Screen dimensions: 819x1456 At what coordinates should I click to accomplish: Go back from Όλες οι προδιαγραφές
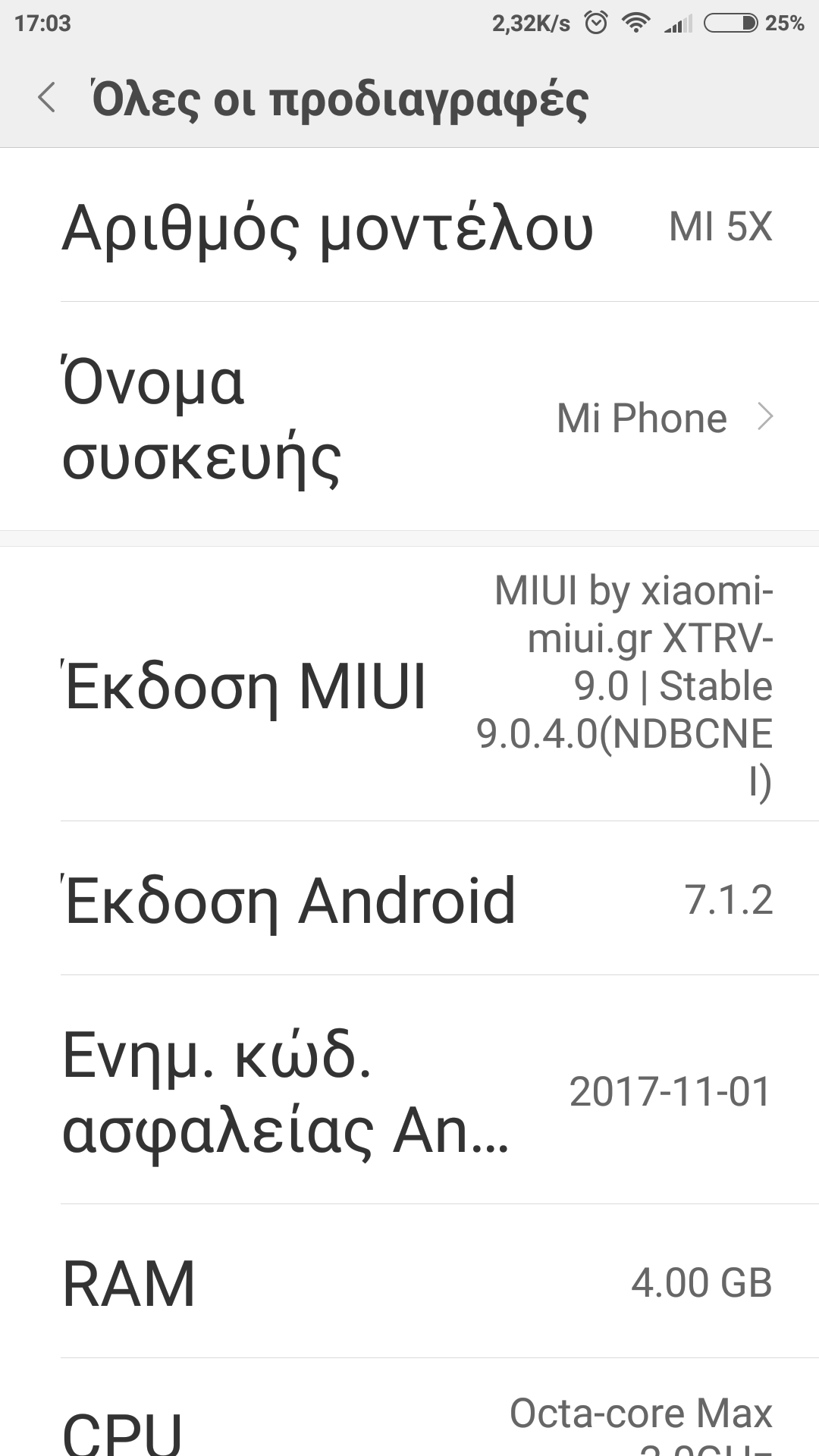coord(47,99)
